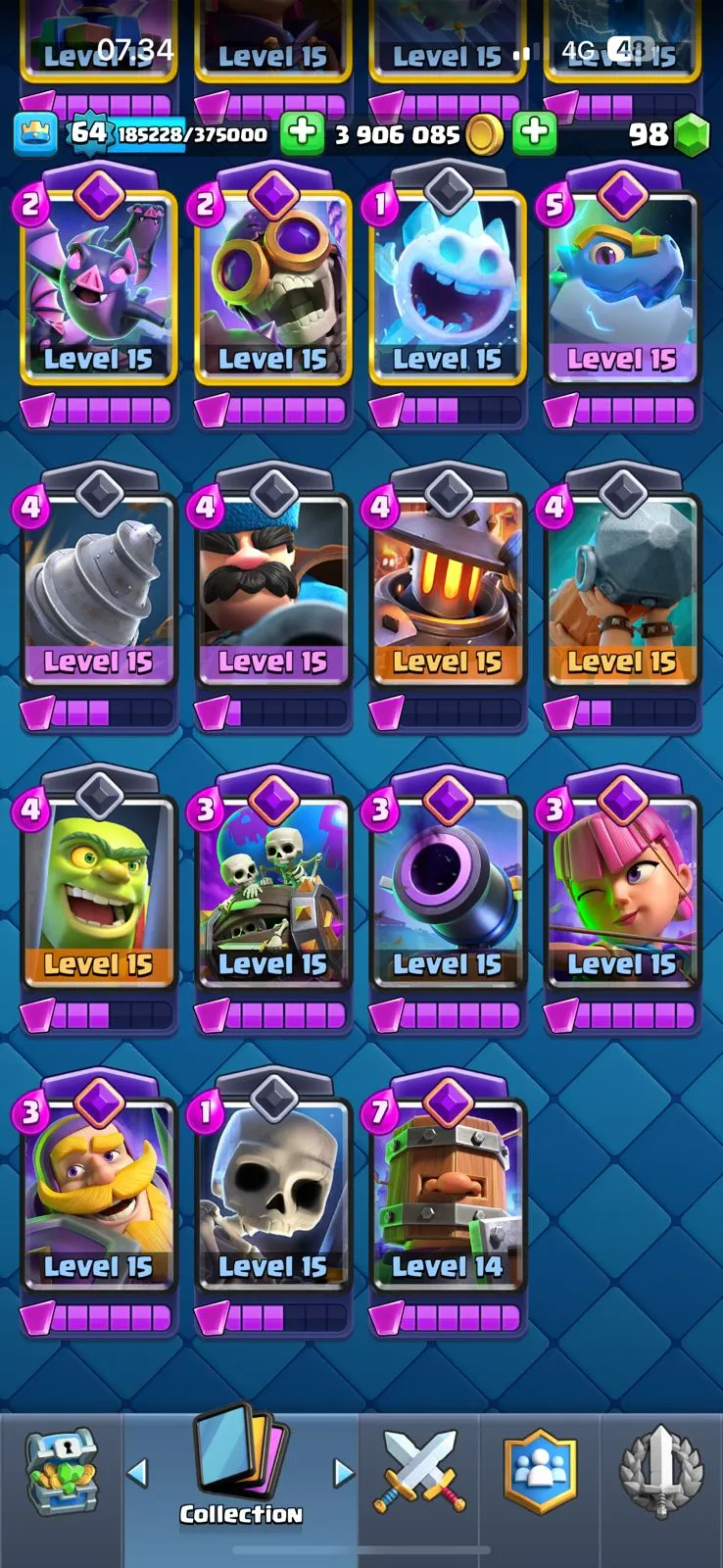Image resolution: width=723 pixels, height=1568 pixels.
Task: Buy gems with the green plus button
Action: point(303,132)
